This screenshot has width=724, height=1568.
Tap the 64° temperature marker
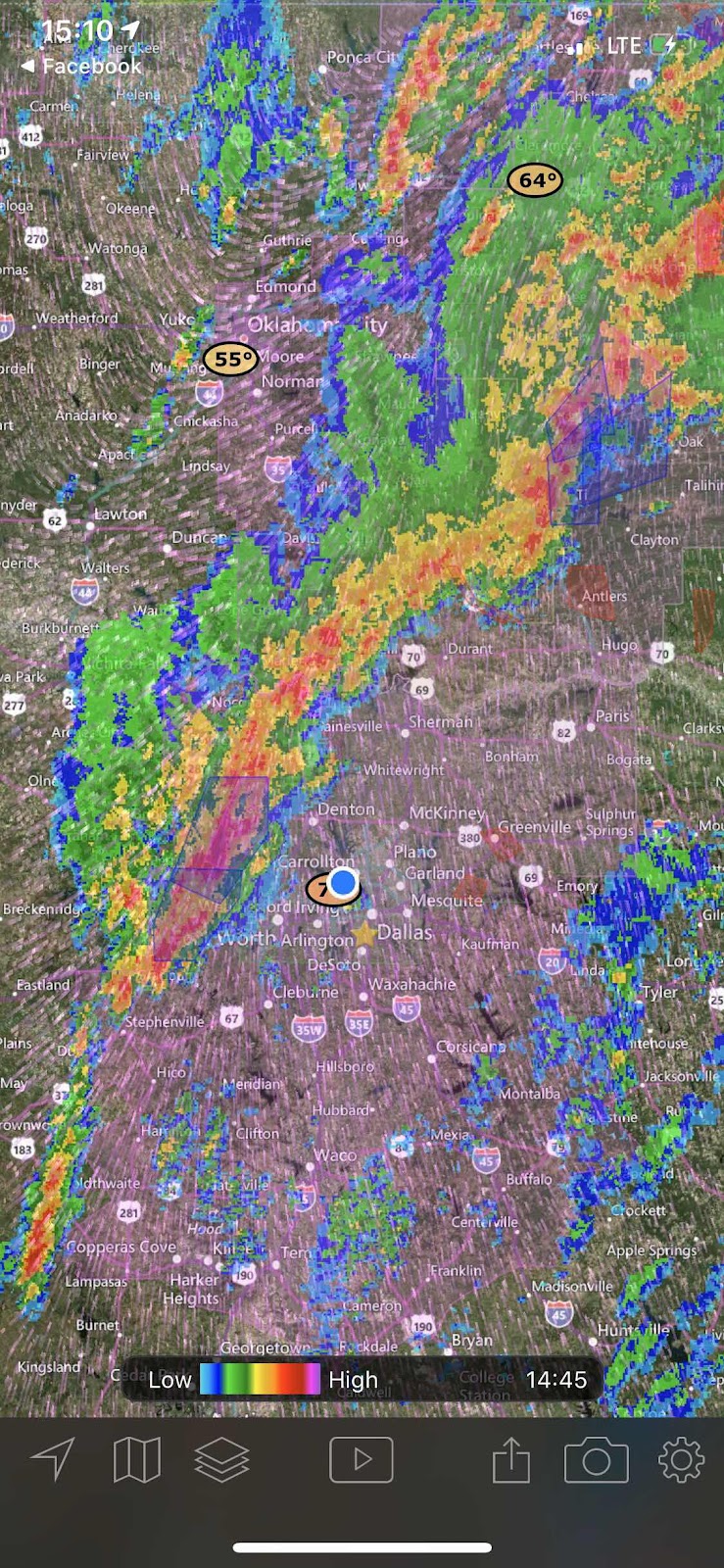pyautogui.click(x=535, y=180)
